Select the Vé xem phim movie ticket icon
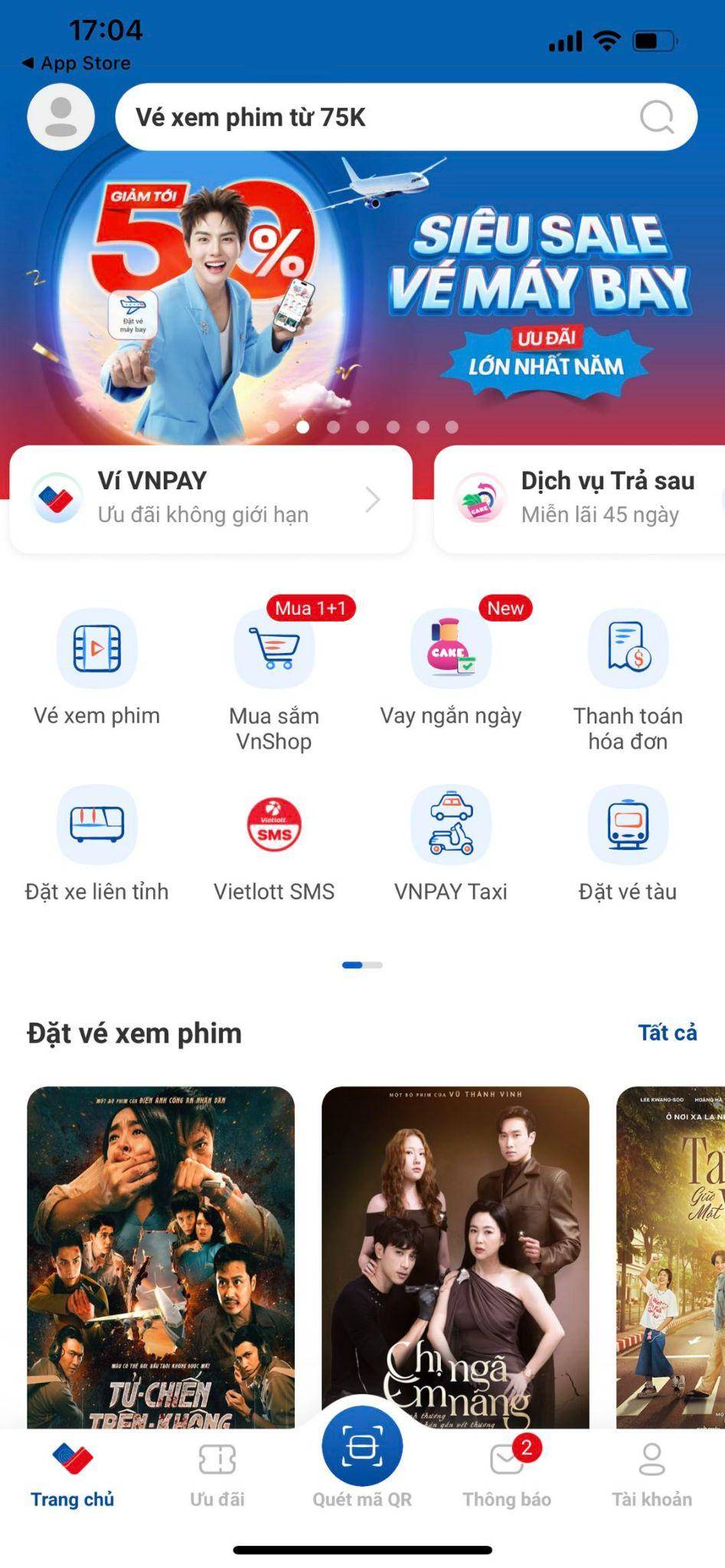The width and height of the screenshot is (725, 1568). [97, 648]
